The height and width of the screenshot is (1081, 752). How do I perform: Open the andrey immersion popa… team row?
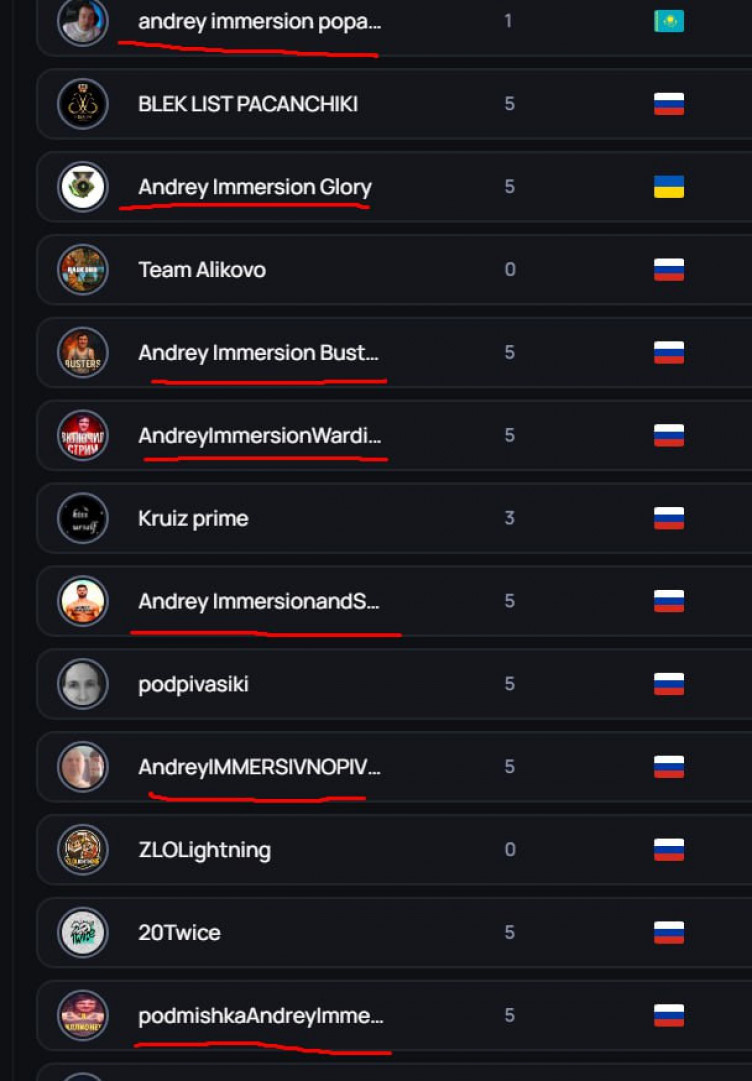(x=259, y=21)
